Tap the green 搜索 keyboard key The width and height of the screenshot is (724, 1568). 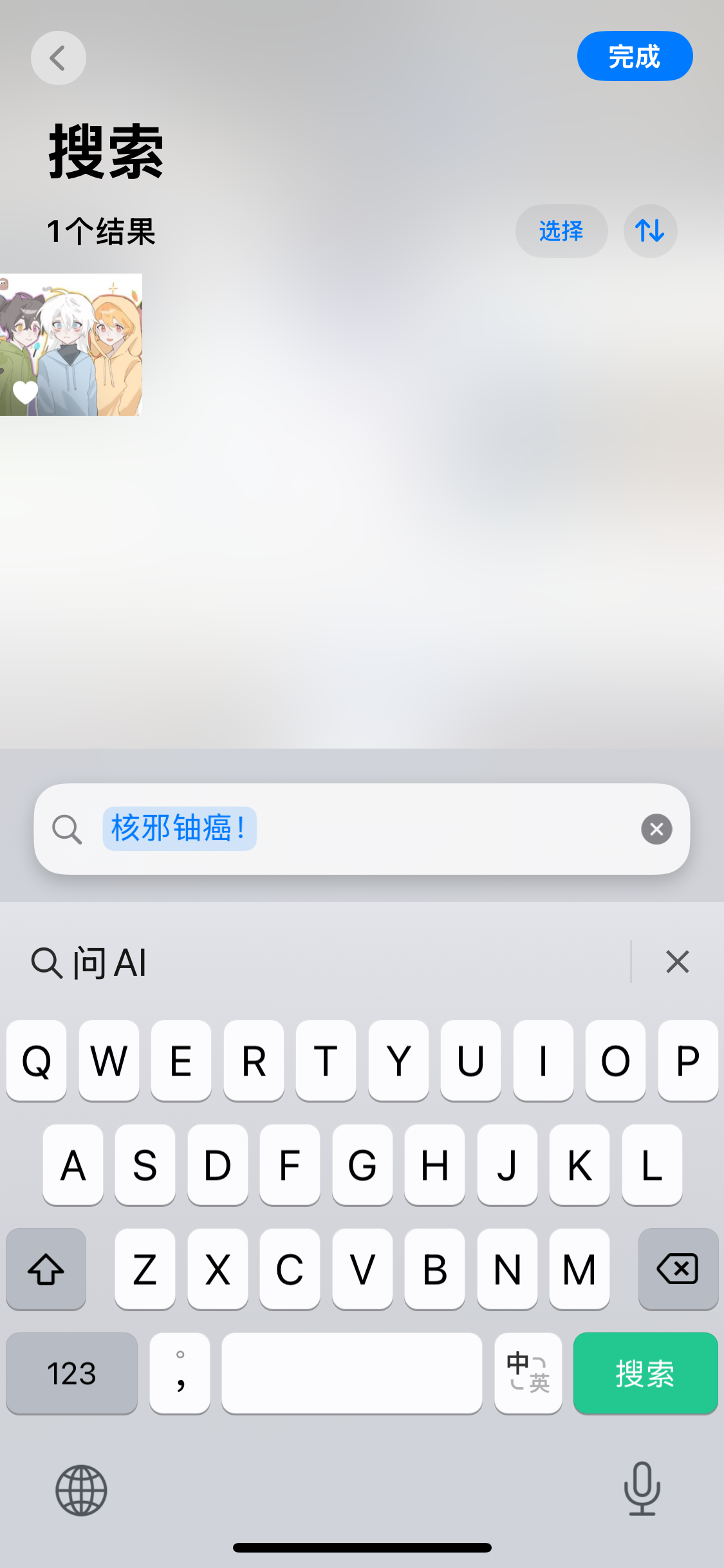645,1373
